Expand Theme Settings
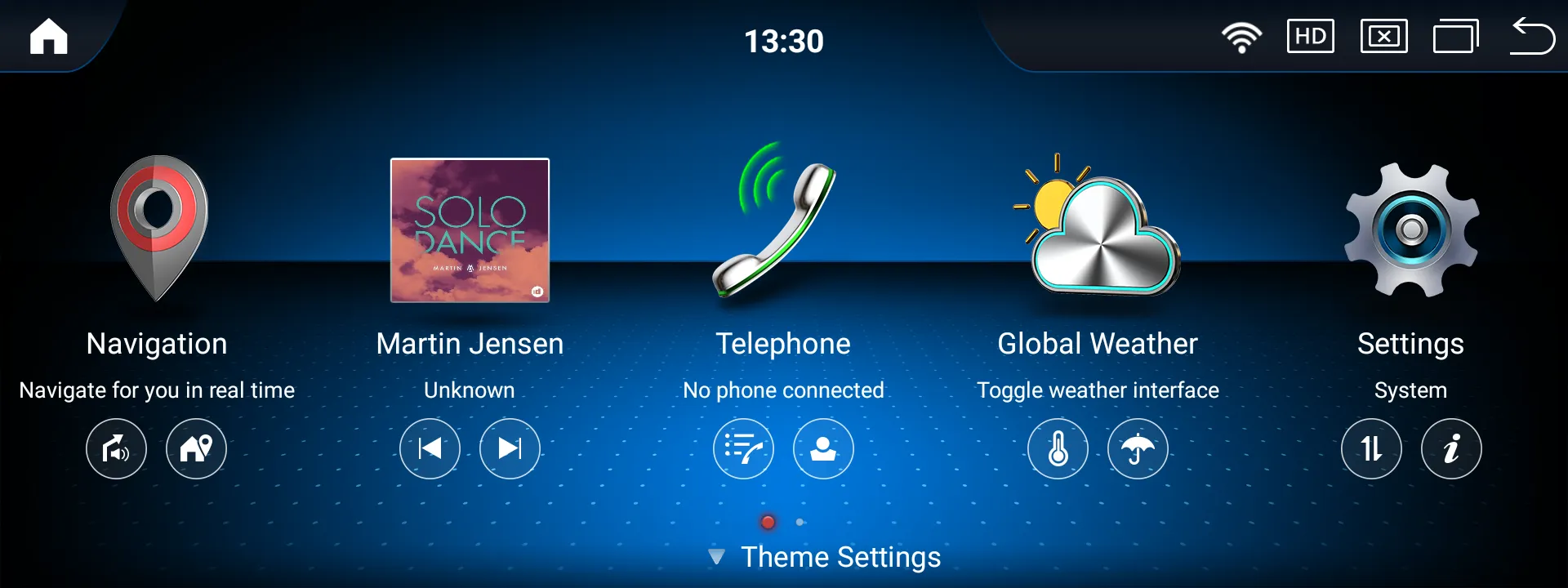 [x=825, y=557]
